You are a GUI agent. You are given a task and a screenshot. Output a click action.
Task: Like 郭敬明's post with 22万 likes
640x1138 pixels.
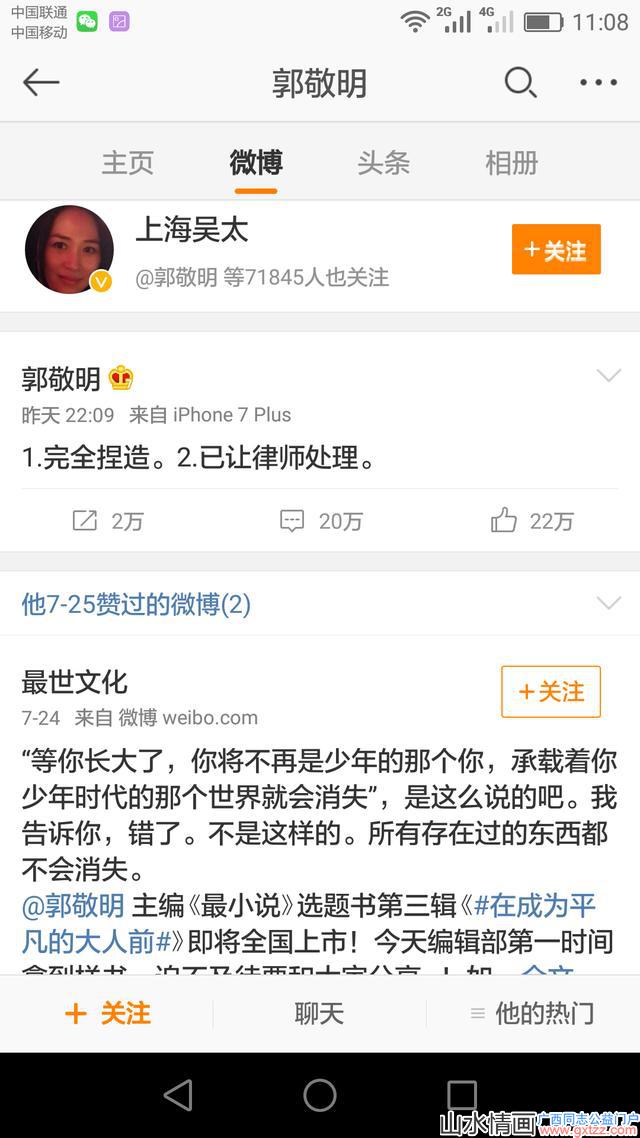click(x=531, y=520)
